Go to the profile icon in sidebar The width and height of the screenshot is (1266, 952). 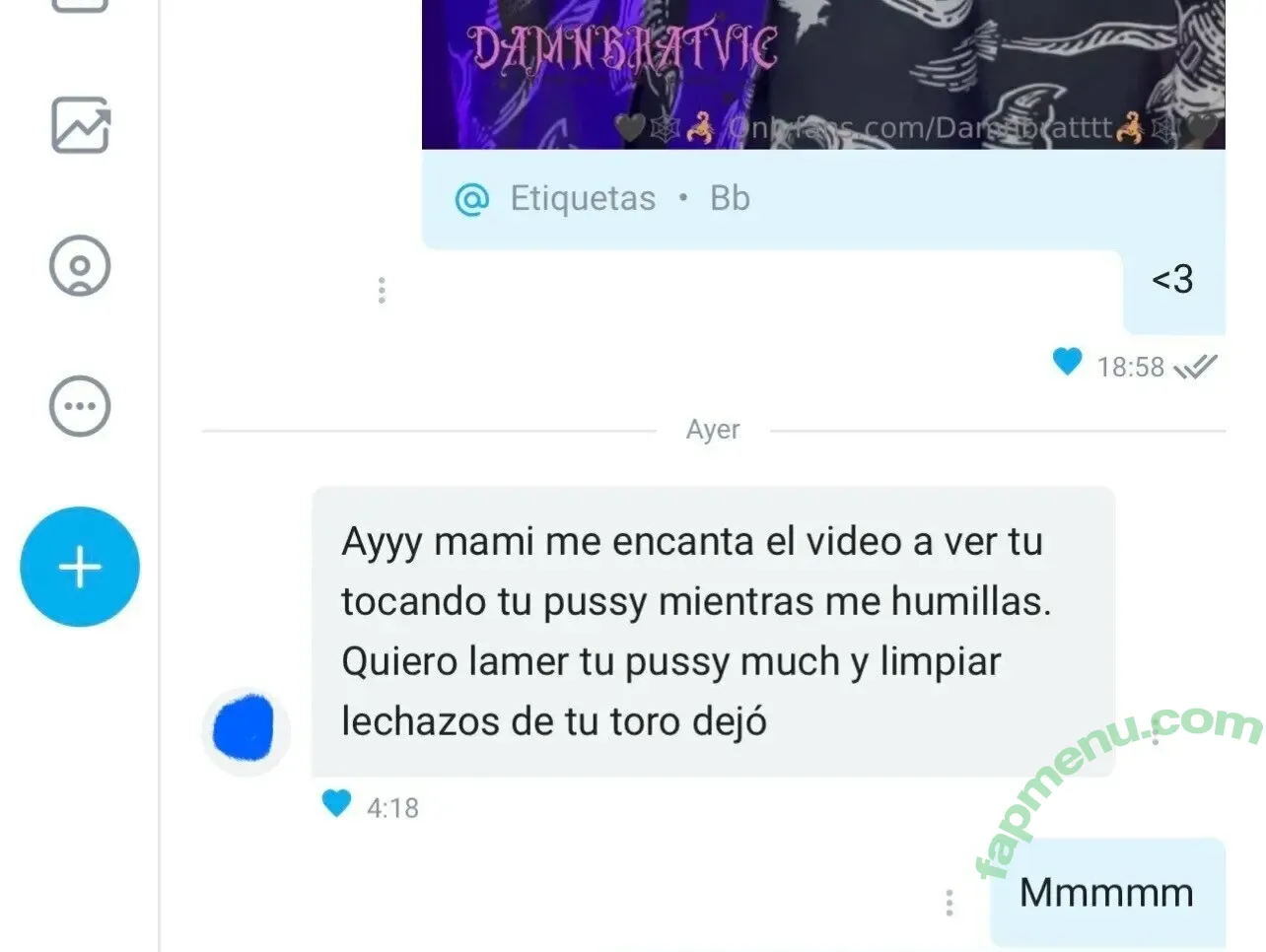(x=80, y=266)
